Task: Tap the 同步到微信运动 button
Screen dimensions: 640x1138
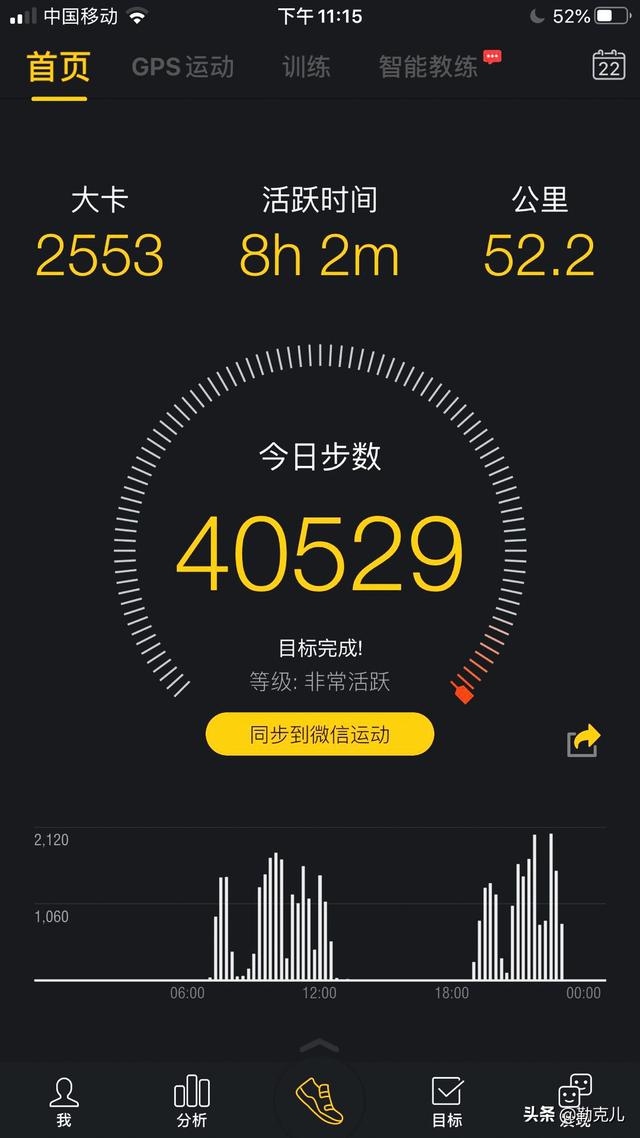Action: [x=320, y=735]
